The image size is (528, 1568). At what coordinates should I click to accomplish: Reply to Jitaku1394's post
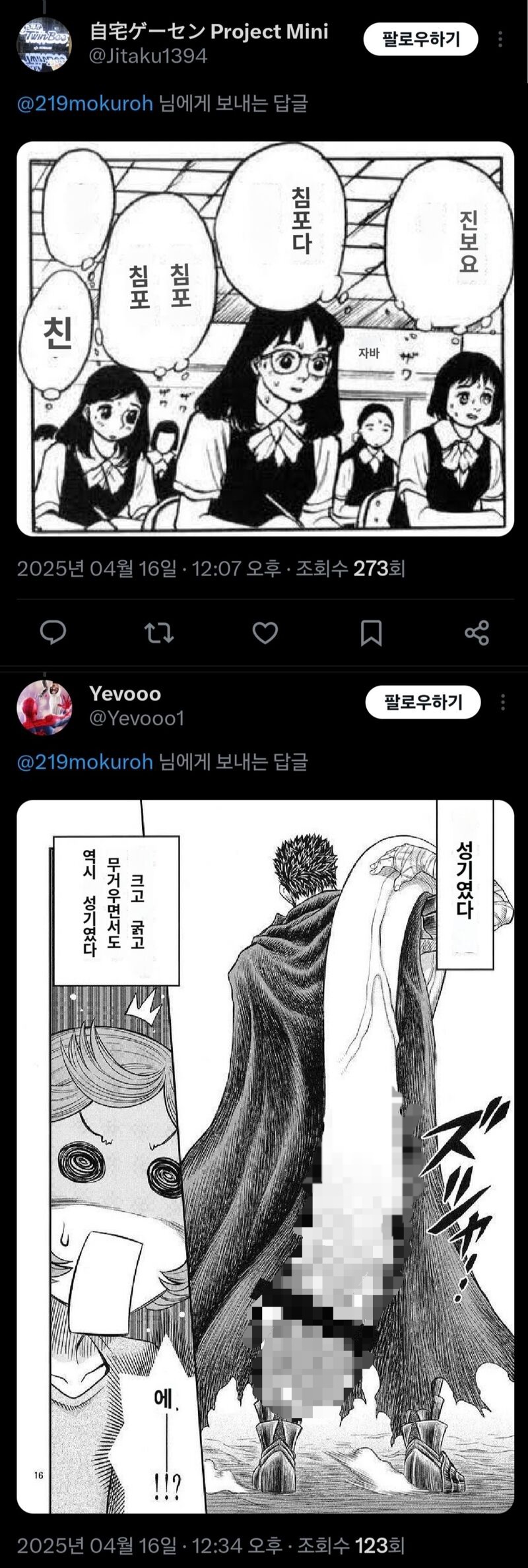coord(53,632)
